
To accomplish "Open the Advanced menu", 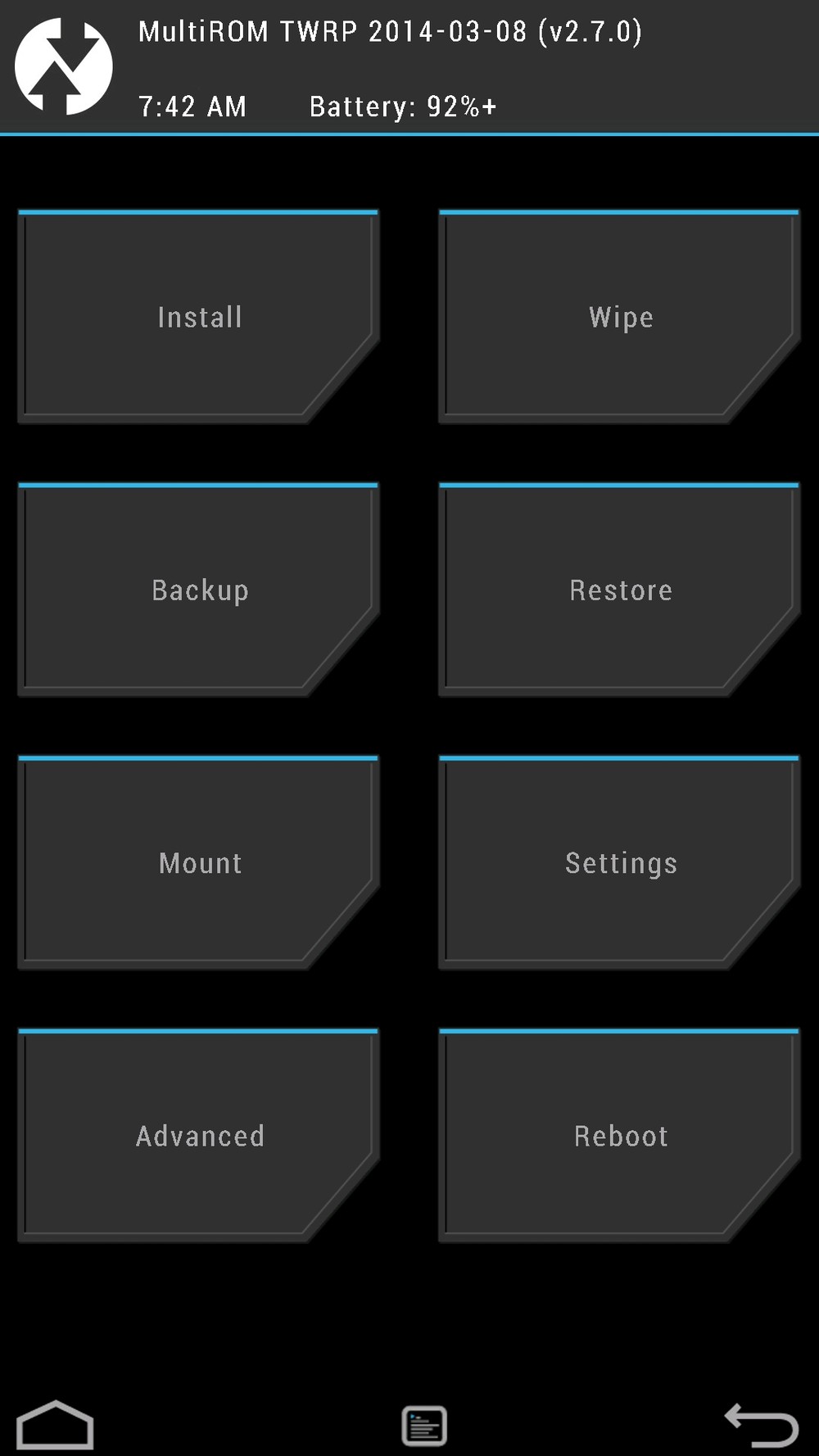I will [x=198, y=1136].
